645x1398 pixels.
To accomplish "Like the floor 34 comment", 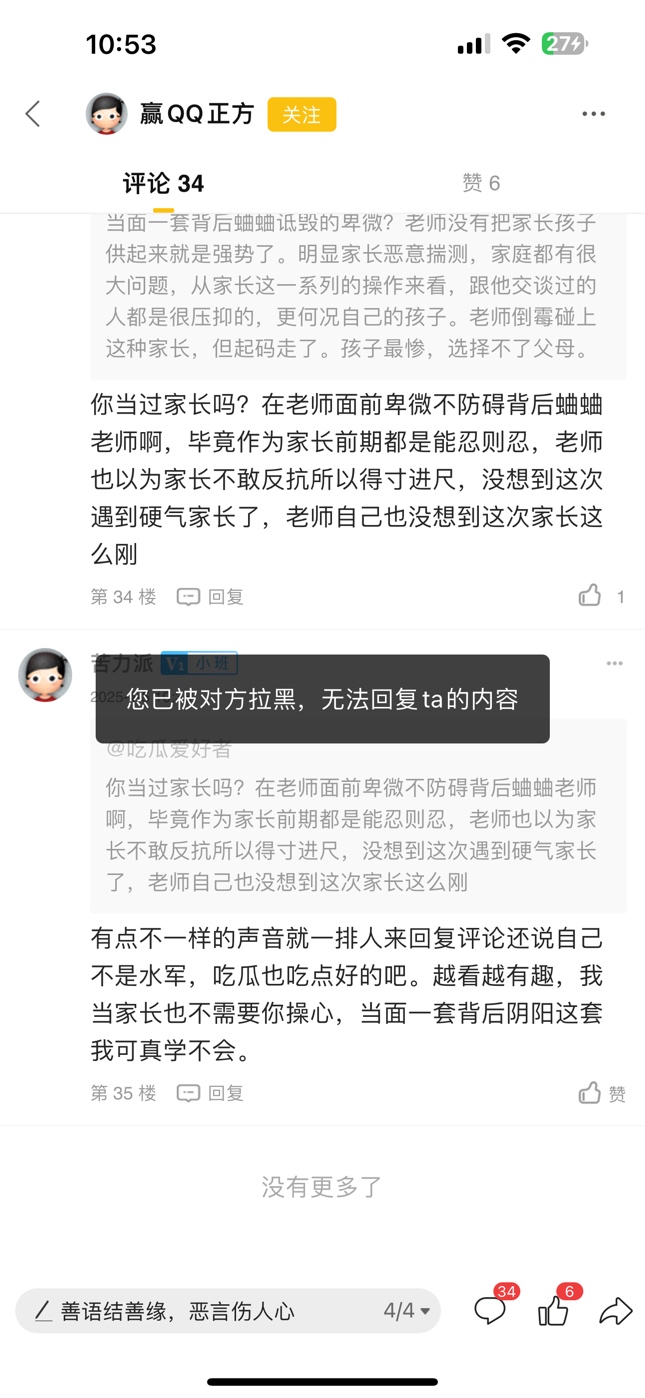I will [x=591, y=596].
